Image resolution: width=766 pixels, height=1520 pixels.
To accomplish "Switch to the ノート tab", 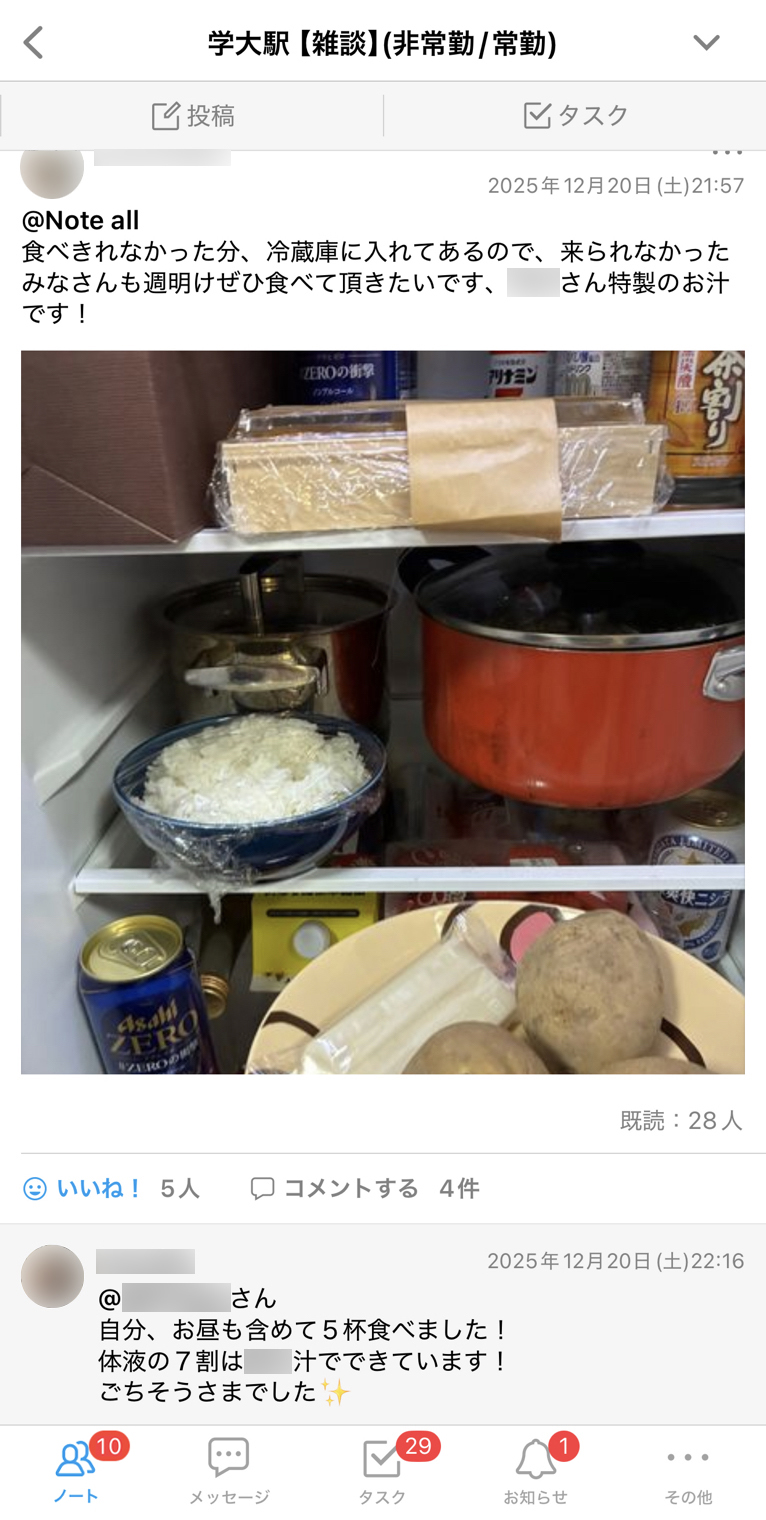I will tap(76, 1472).
